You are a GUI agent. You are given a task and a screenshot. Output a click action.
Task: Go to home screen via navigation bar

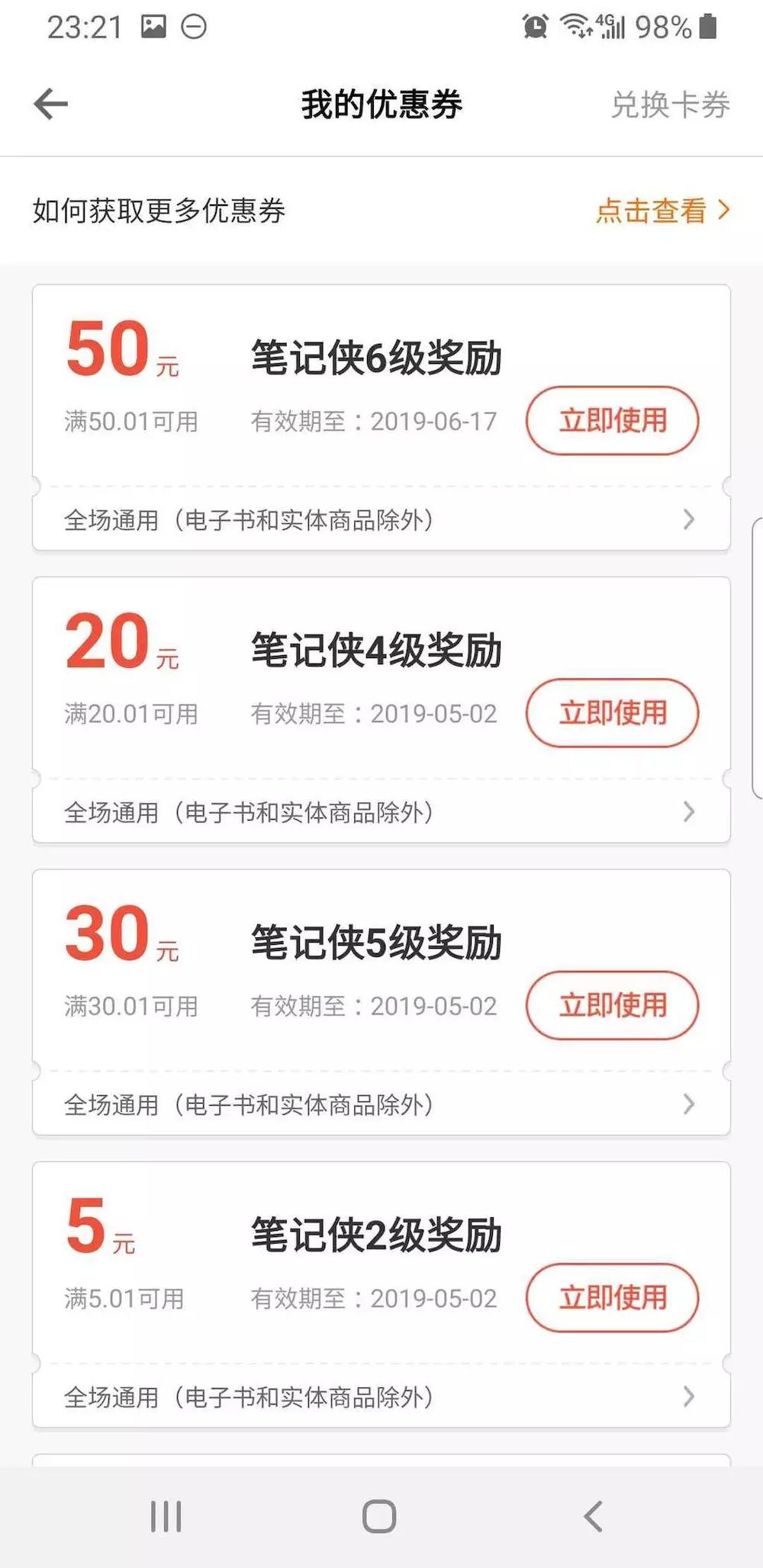point(379,1516)
